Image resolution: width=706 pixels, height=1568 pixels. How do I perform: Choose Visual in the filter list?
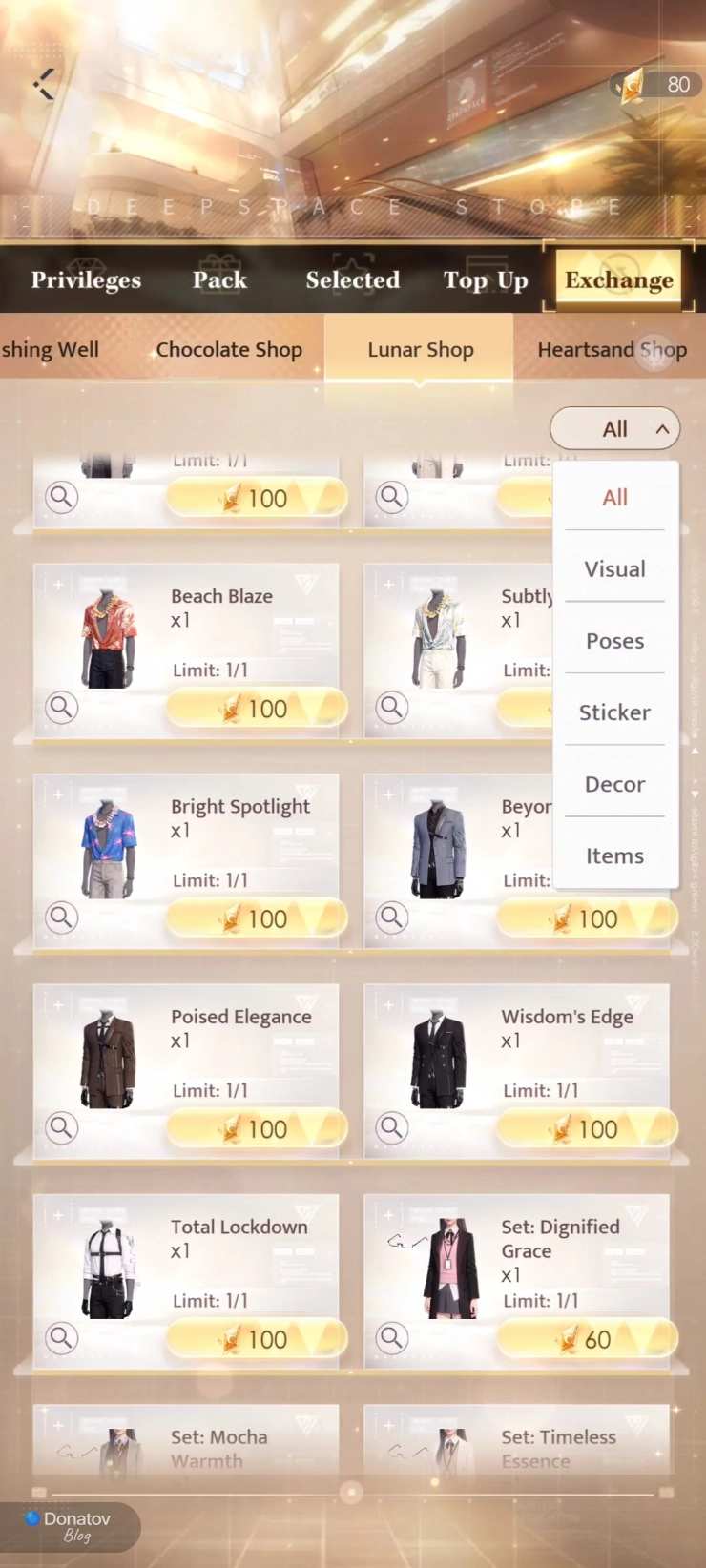pyautogui.click(x=614, y=569)
